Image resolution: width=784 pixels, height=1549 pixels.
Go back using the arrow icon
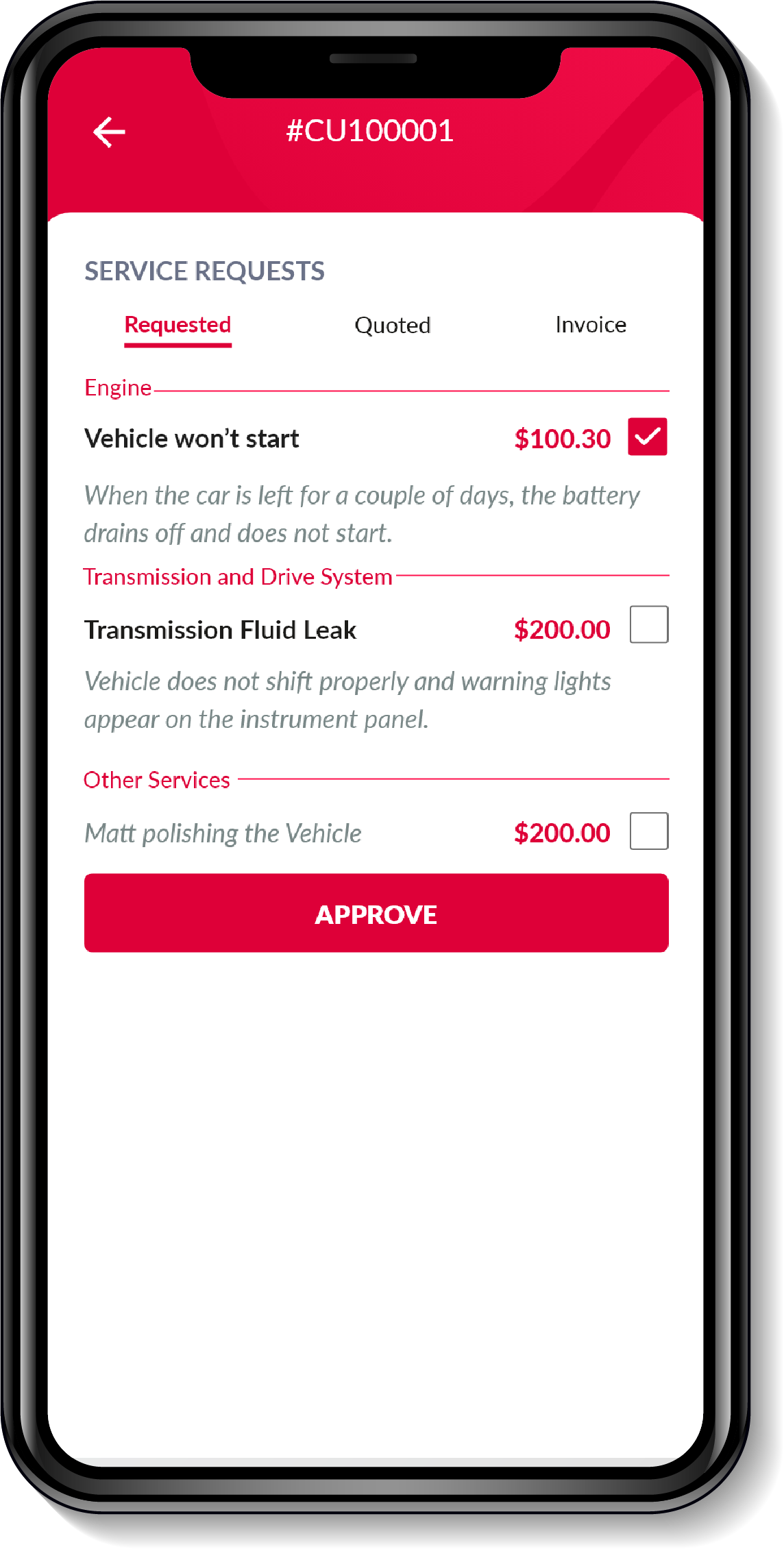point(110,132)
